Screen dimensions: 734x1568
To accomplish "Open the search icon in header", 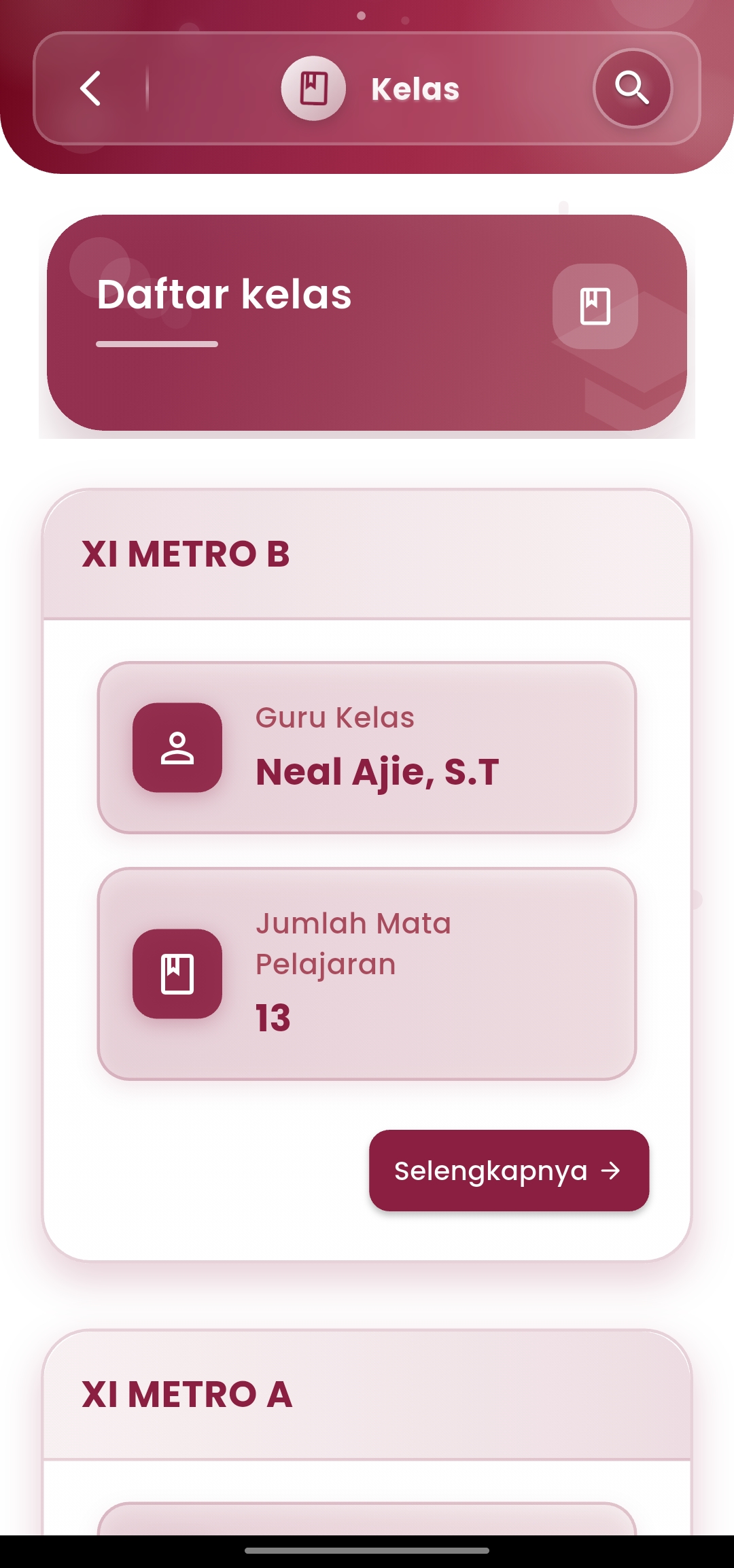I will coord(632,88).
